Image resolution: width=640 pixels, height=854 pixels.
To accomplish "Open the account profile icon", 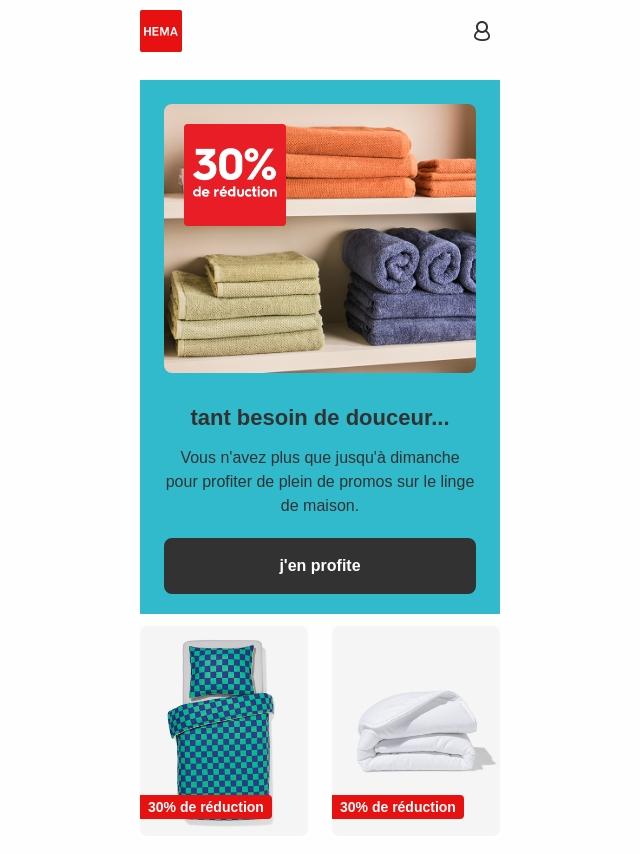I will click(x=482, y=31).
